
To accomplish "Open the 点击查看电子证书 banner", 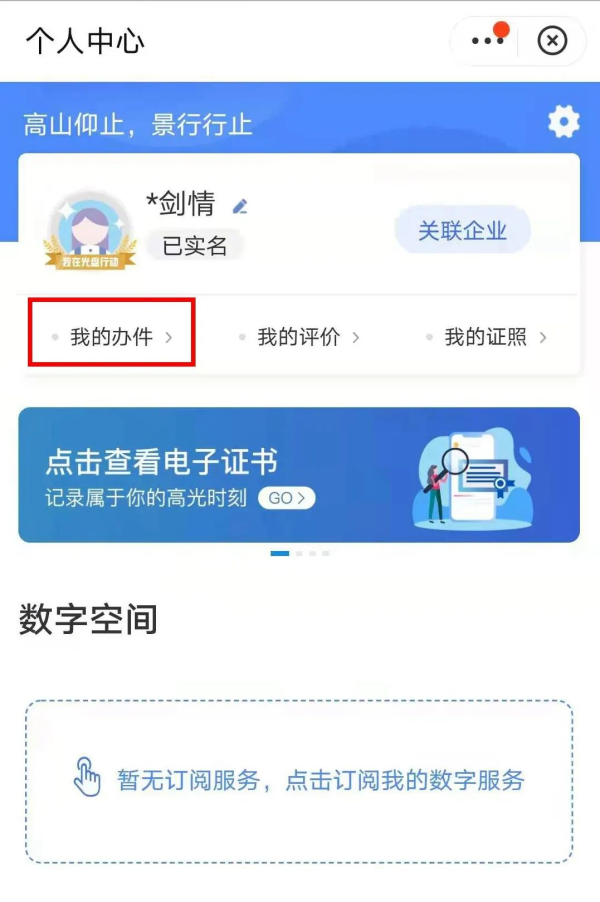I will [x=299, y=475].
